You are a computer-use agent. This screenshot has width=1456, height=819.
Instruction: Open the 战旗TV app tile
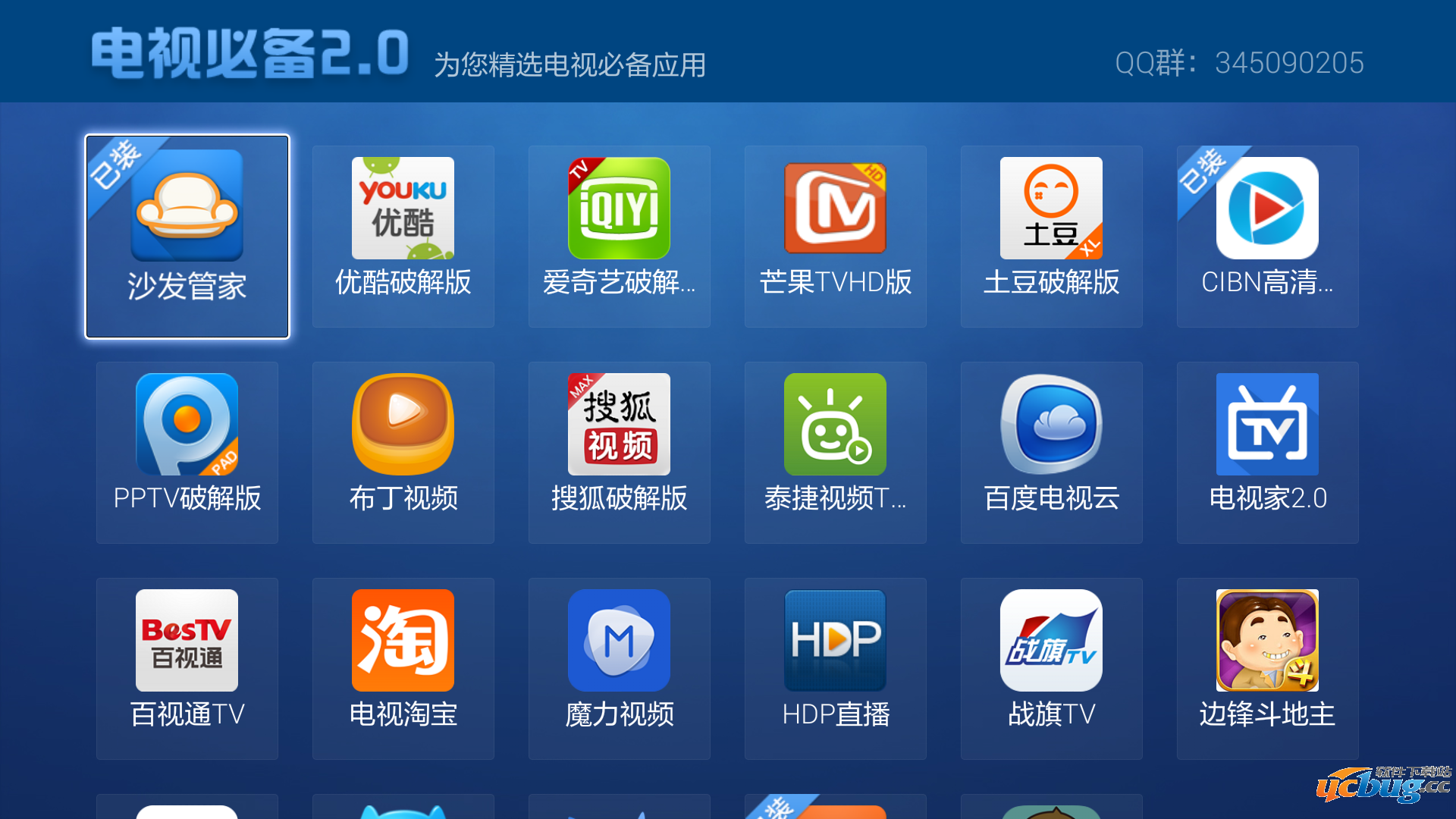(x=1051, y=669)
